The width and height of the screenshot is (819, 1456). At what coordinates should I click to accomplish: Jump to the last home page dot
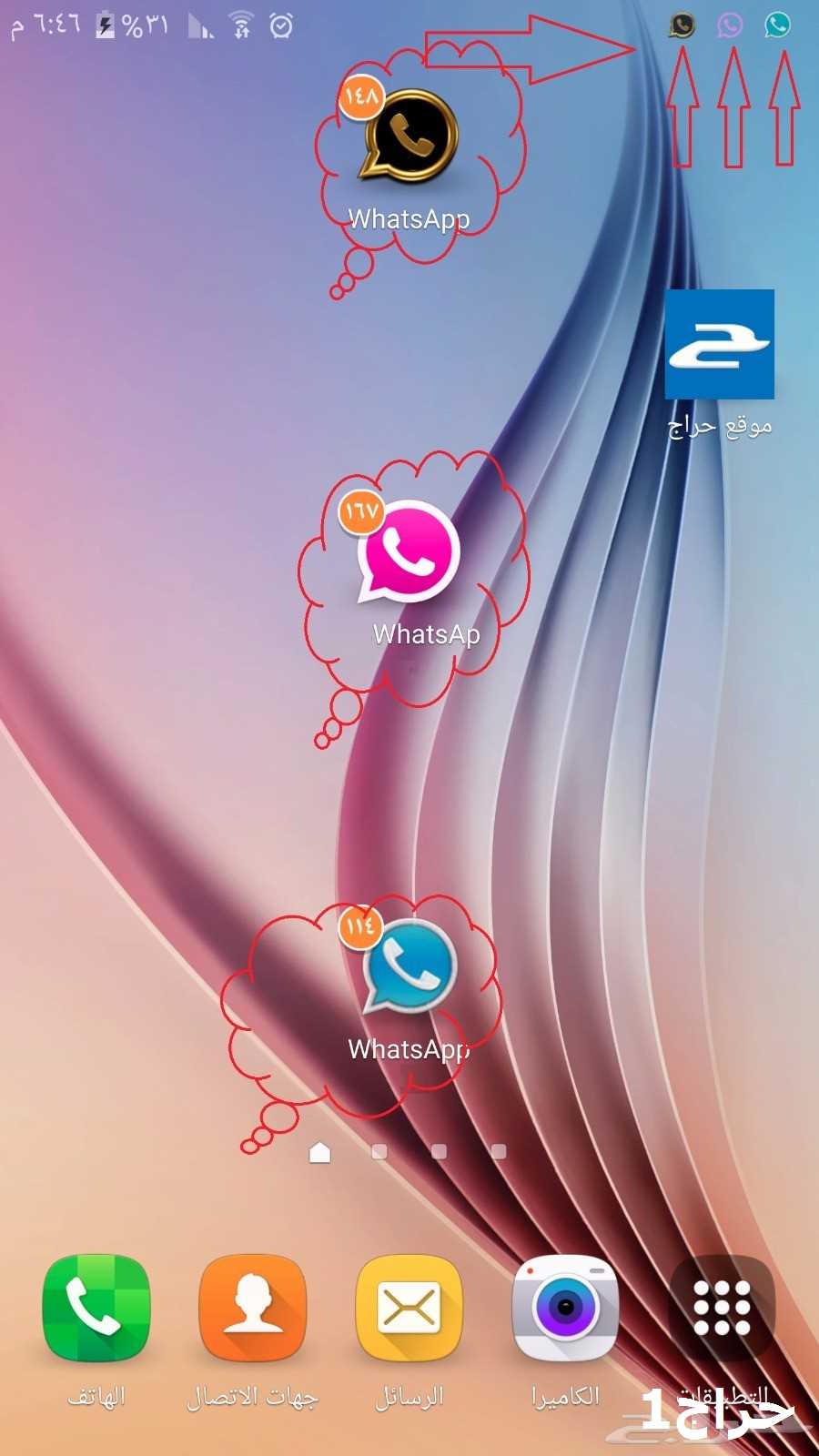point(498,1152)
